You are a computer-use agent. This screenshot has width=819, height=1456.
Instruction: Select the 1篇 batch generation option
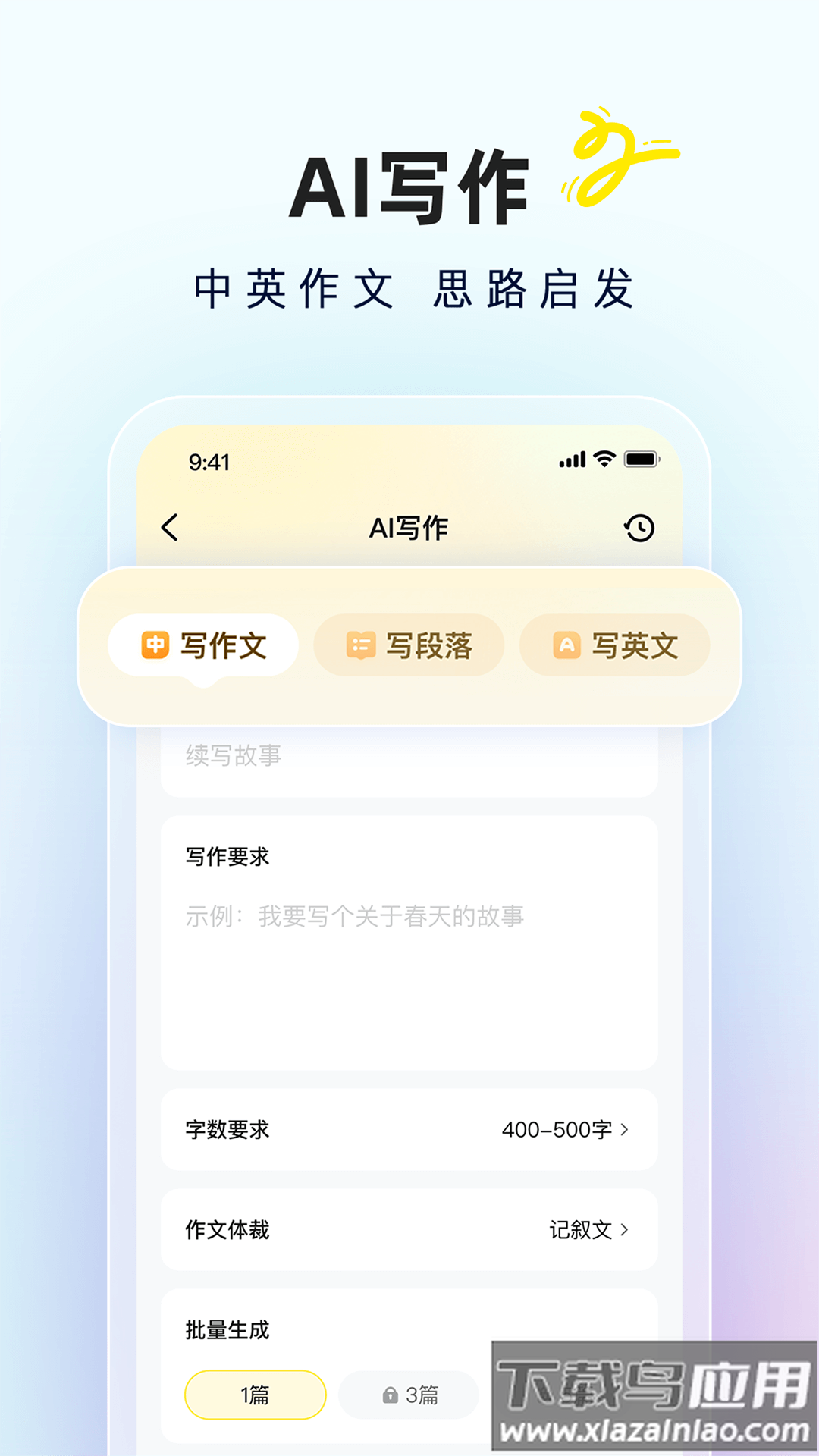point(255,1394)
